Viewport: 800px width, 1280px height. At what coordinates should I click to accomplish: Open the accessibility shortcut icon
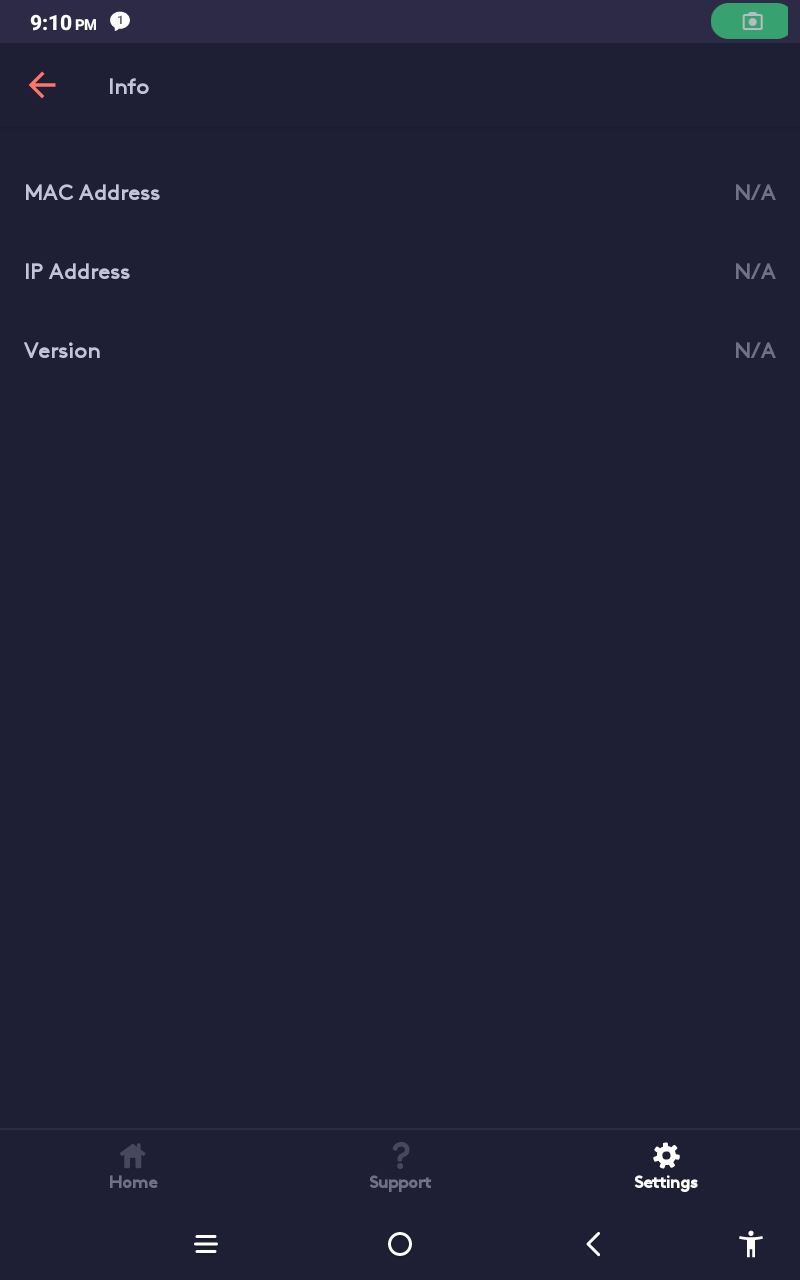click(751, 1244)
